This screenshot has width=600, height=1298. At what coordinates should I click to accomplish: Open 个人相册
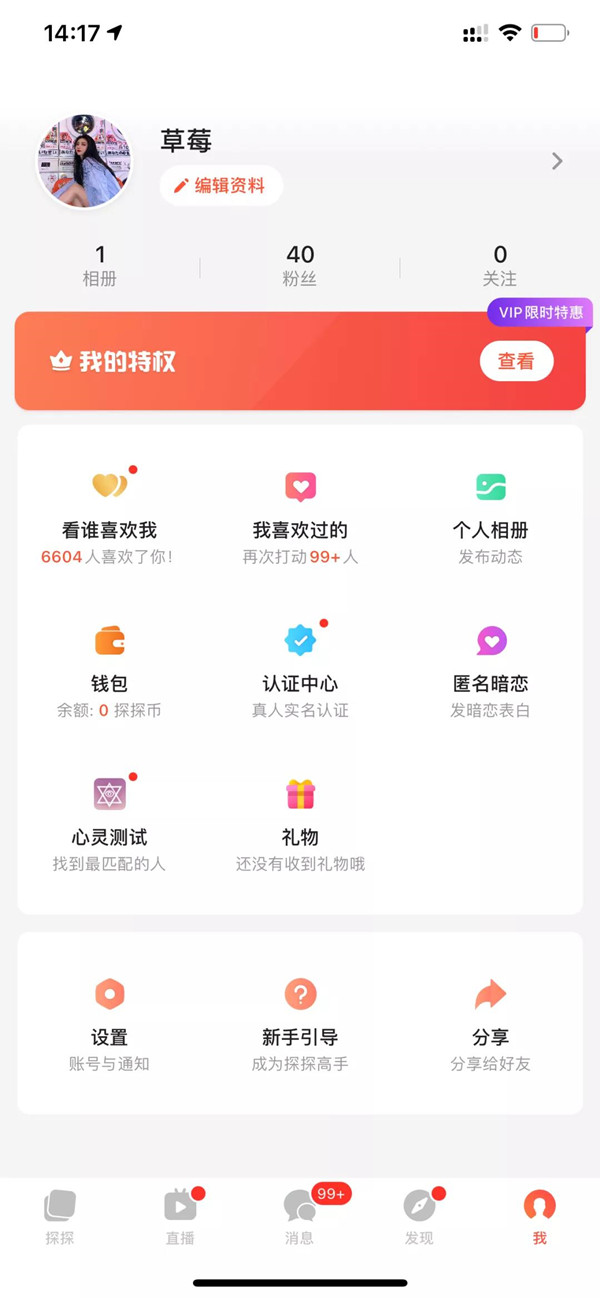[490, 515]
